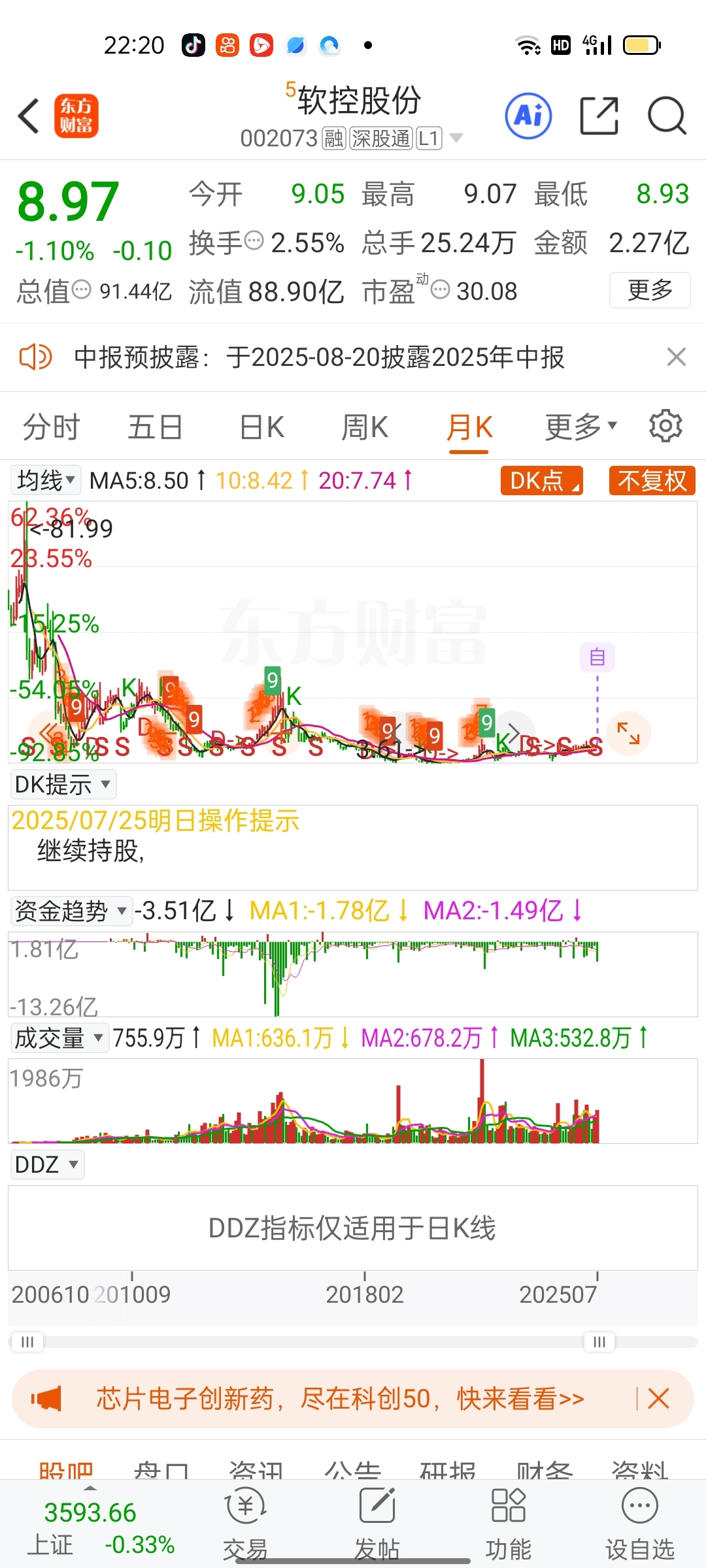
Task: Open the 成交量 indicator dropdown
Action: point(59,1037)
